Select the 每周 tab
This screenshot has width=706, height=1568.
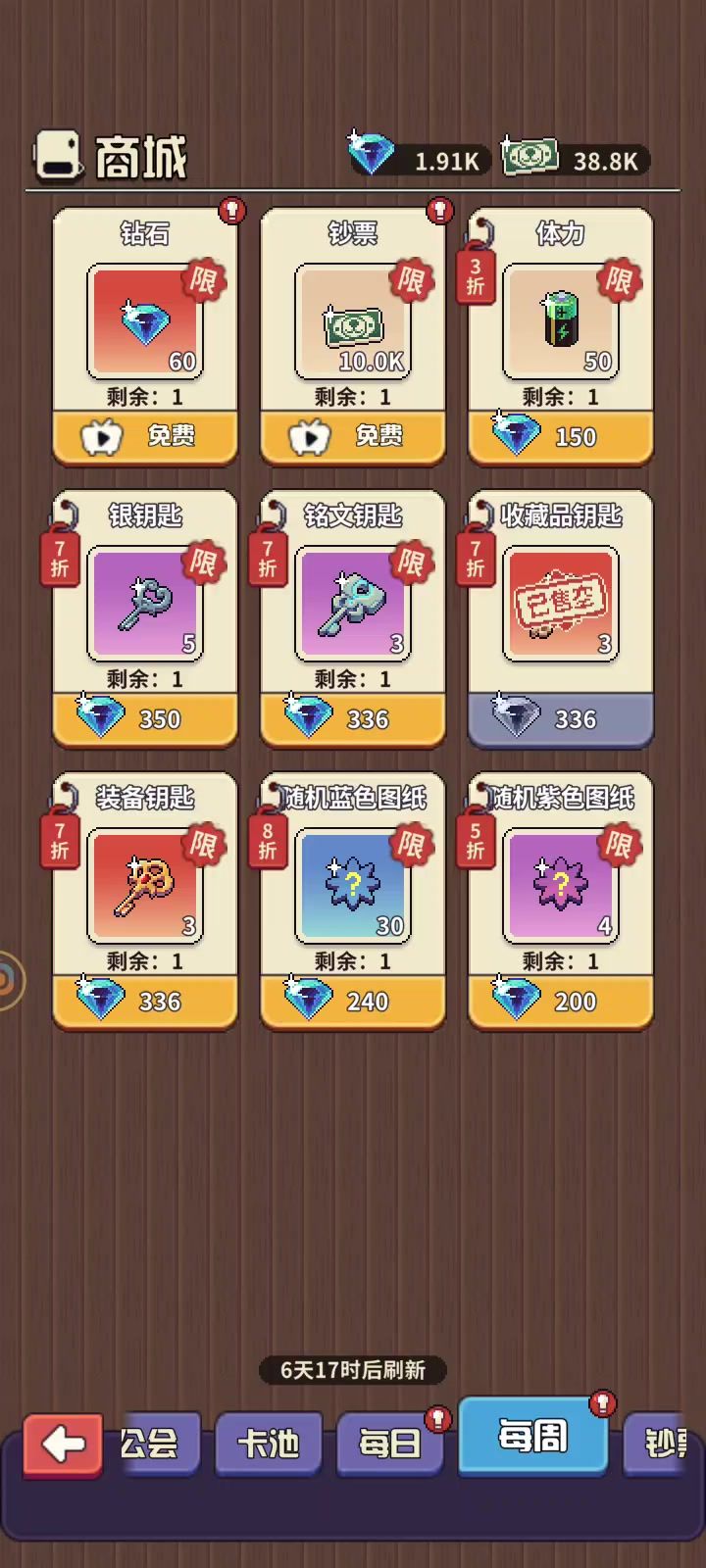coord(532,1437)
